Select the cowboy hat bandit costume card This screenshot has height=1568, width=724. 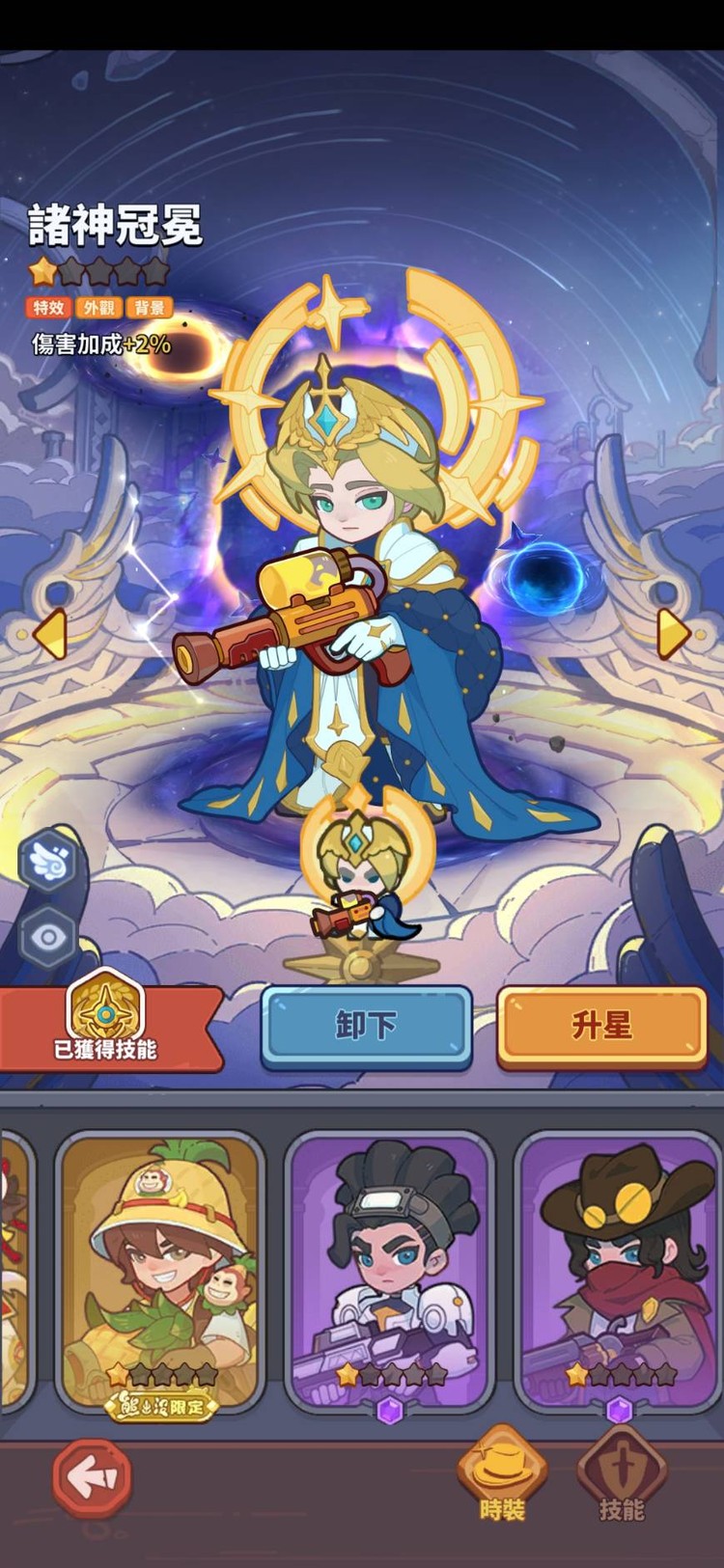pos(618,1274)
